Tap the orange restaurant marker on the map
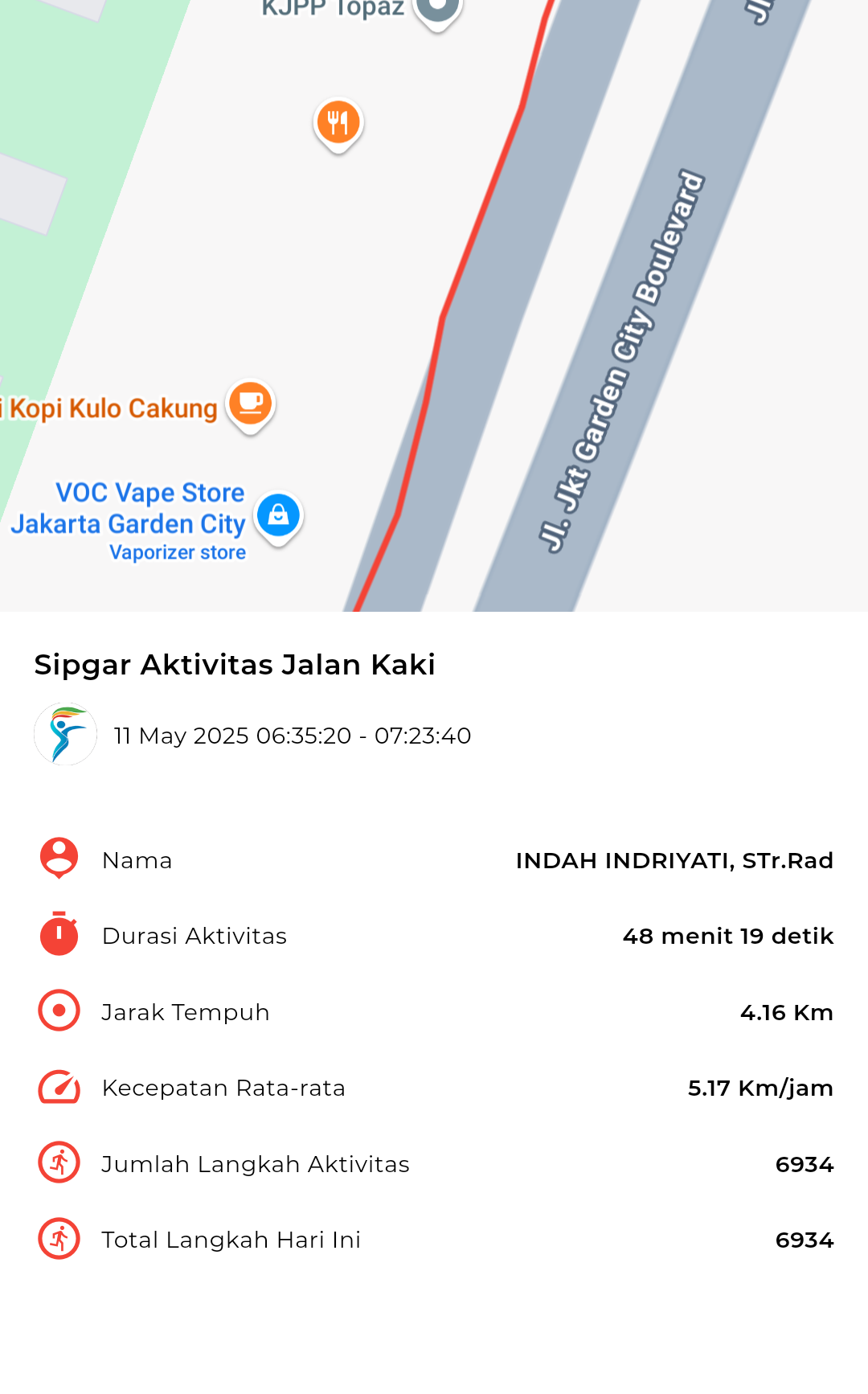Viewport: 868px width, 1394px height. (x=338, y=125)
